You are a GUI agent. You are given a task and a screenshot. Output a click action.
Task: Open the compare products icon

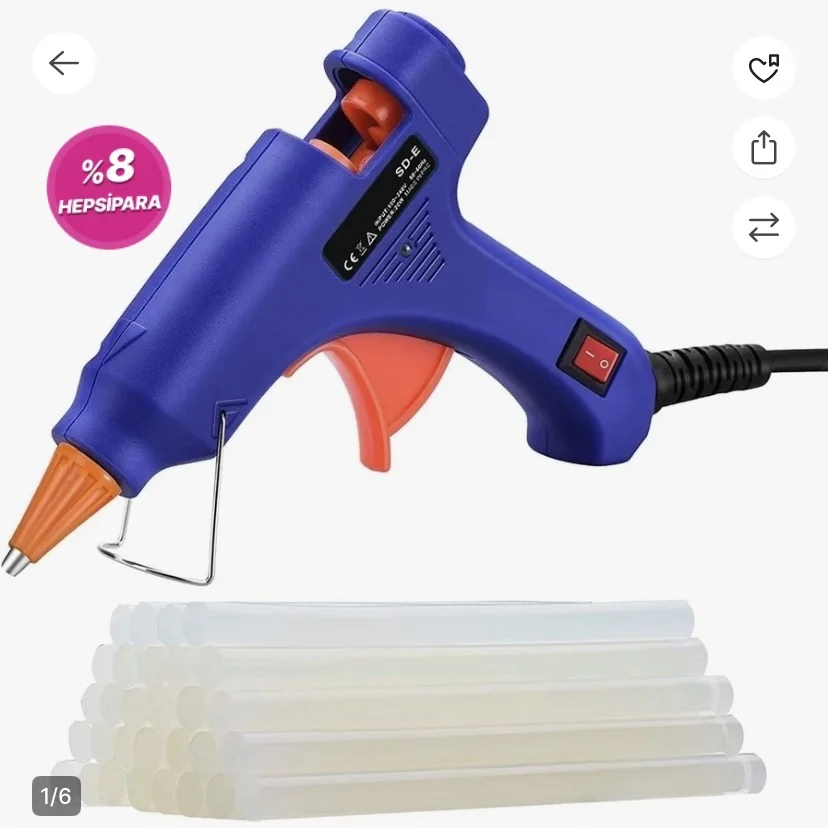coord(763,228)
